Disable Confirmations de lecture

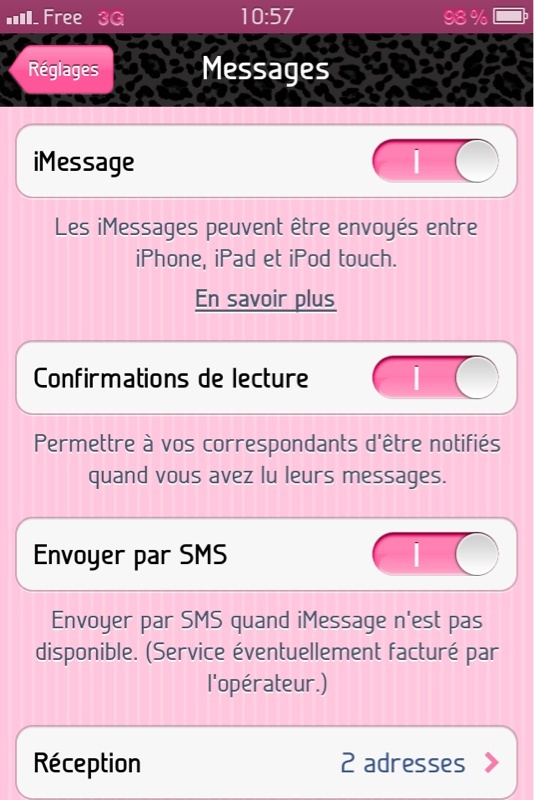(x=435, y=378)
